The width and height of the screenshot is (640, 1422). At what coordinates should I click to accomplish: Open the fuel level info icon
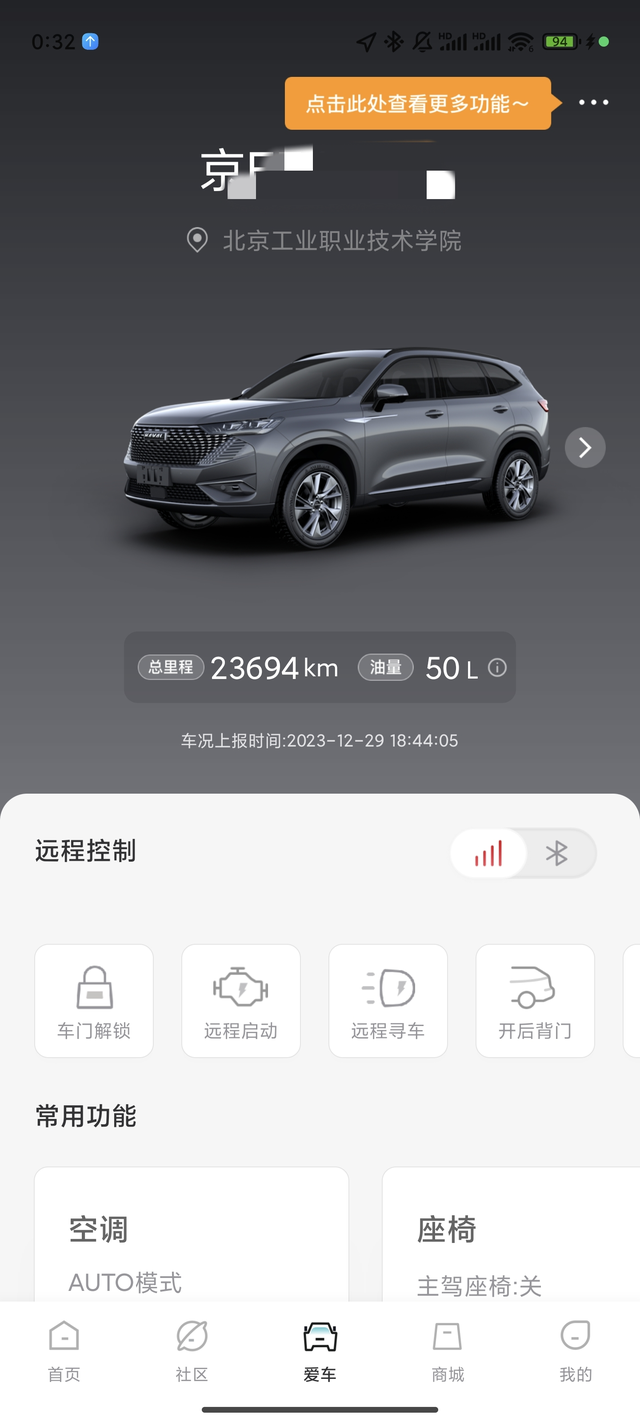pos(497,668)
